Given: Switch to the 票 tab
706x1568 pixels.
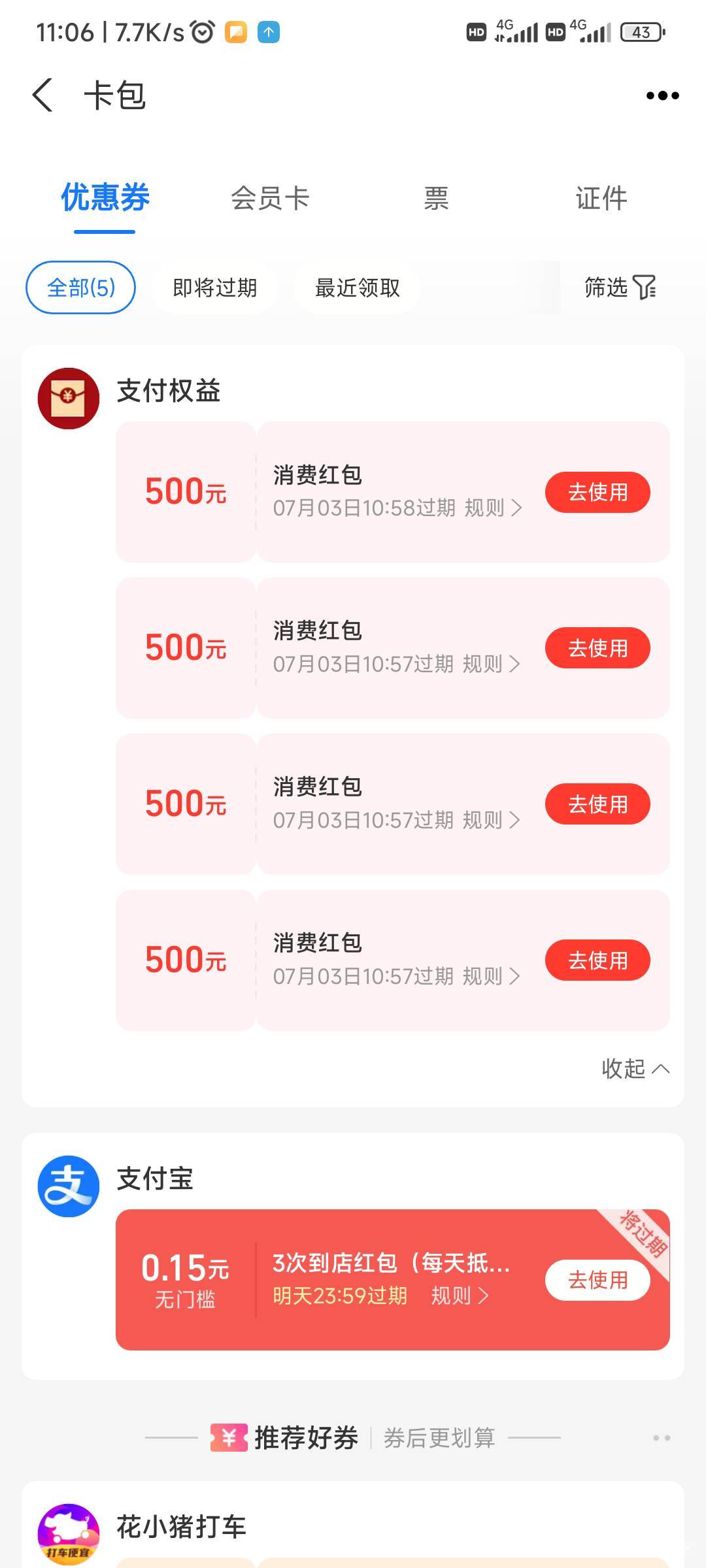Looking at the screenshot, I should (436, 198).
